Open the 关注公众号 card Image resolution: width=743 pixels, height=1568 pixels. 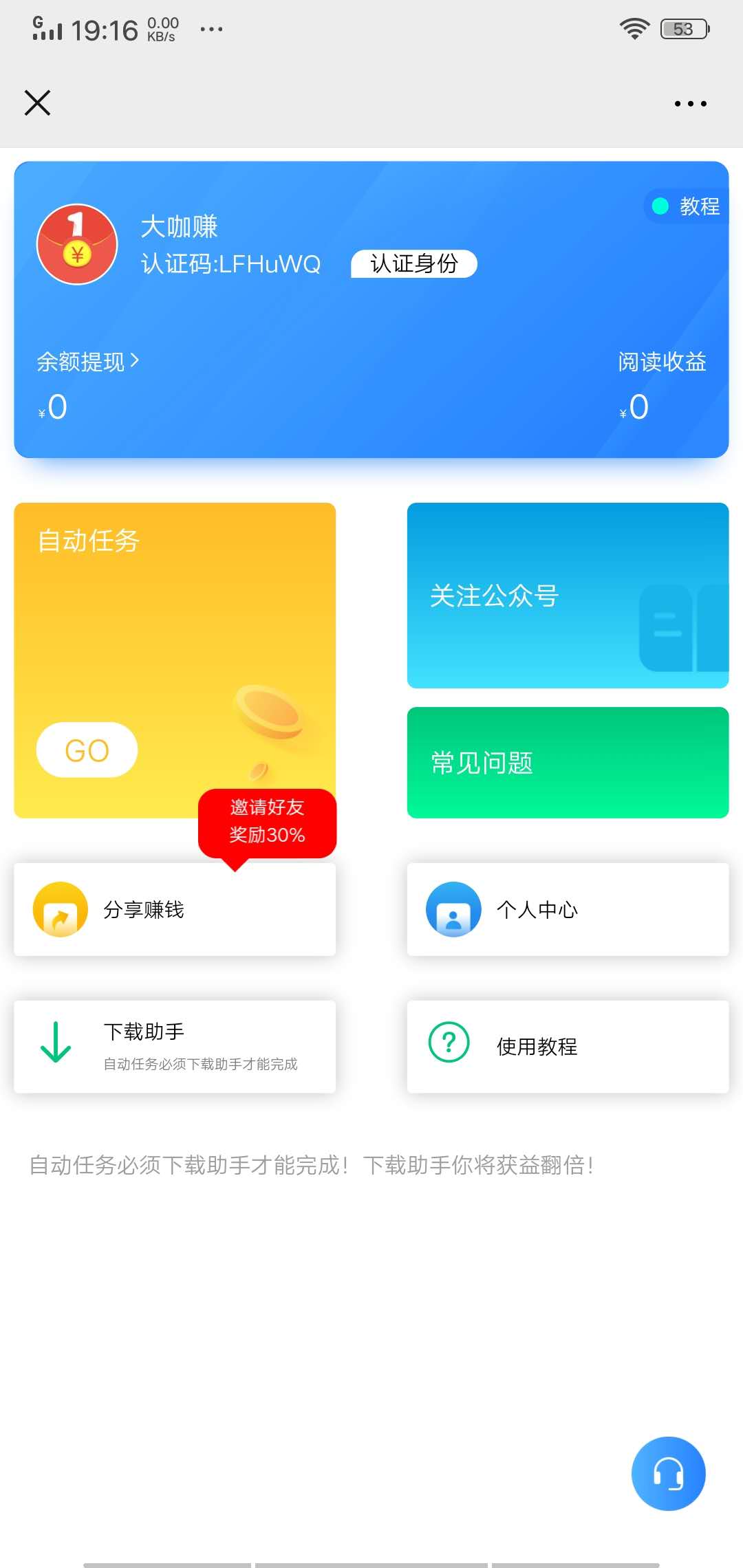tap(567, 596)
